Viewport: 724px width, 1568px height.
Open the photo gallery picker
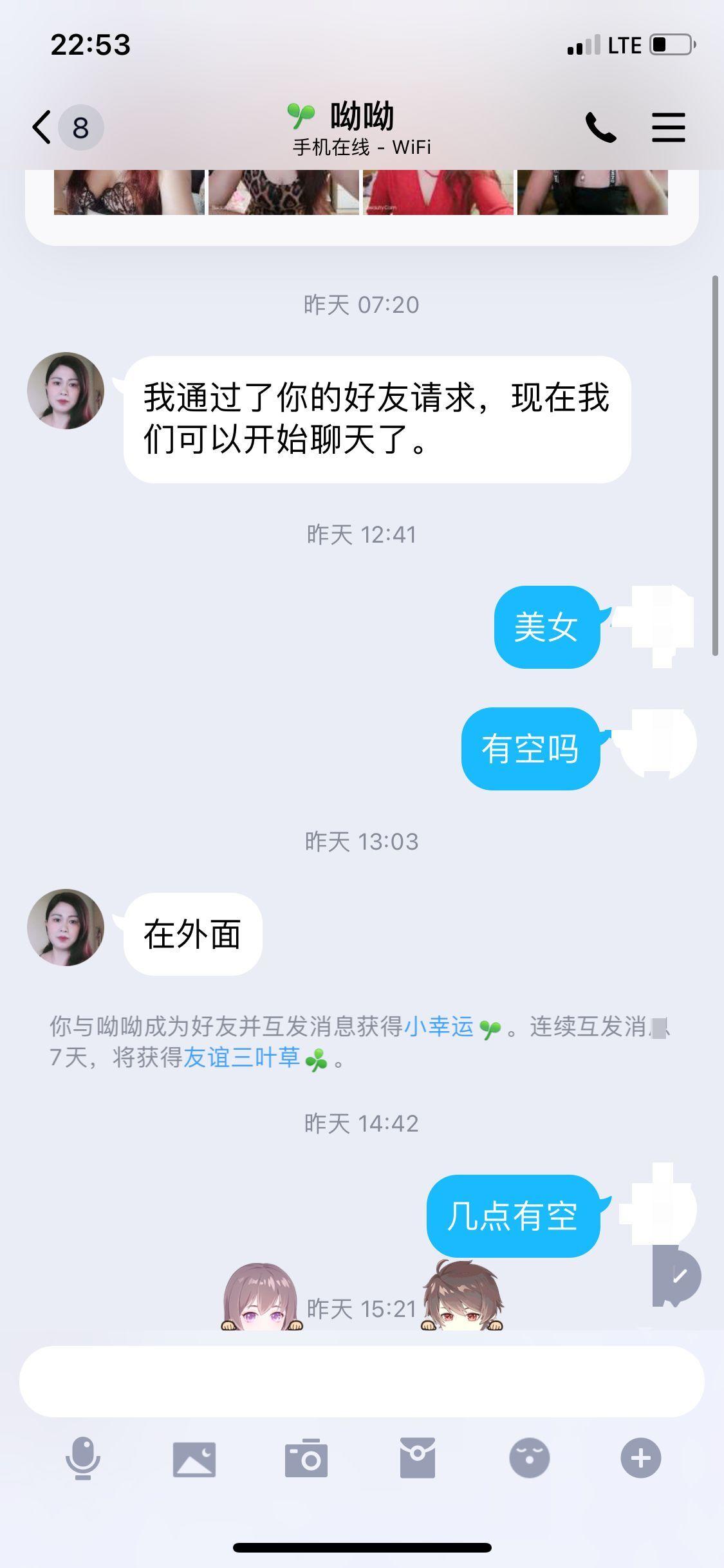(x=194, y=1459)
